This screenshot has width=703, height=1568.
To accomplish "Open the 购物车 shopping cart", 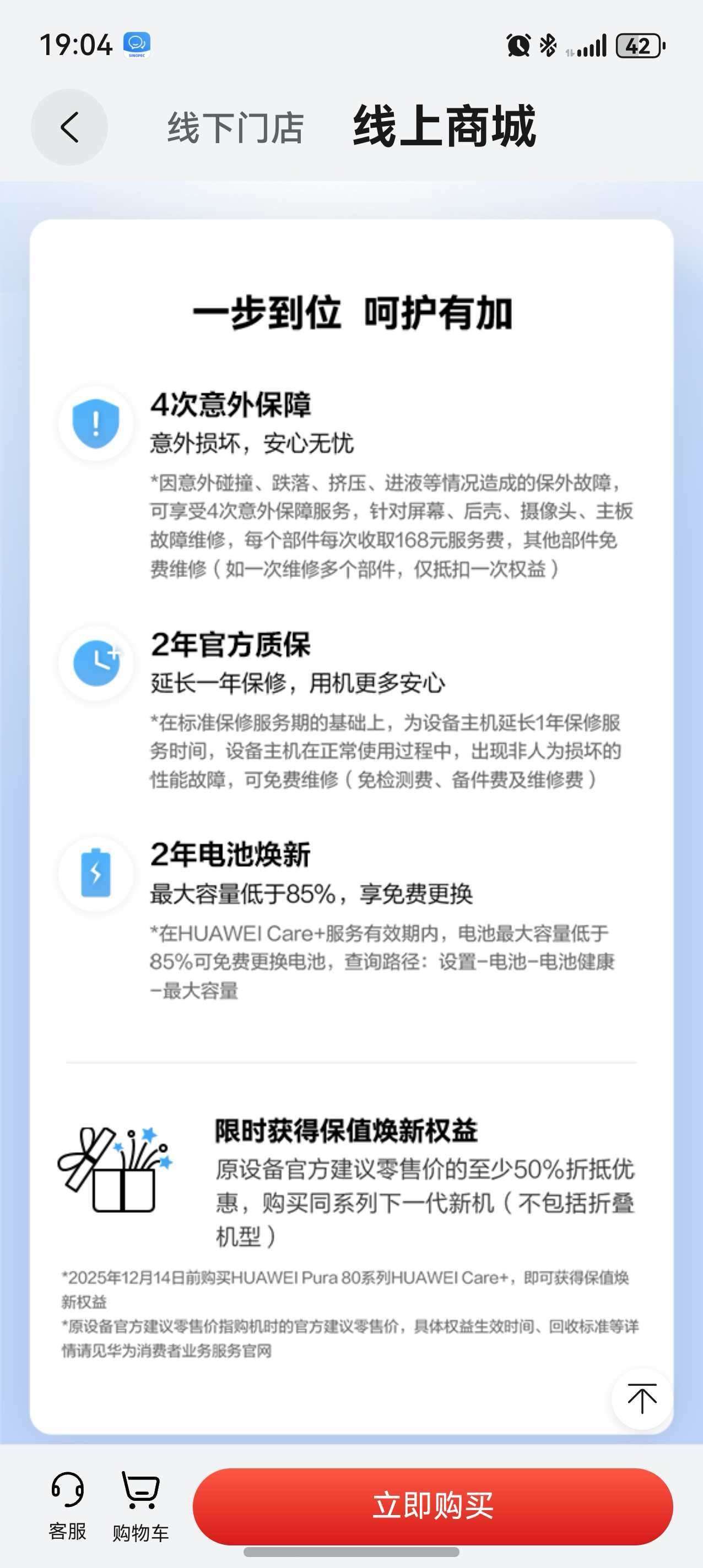I will tap(140, 1506).
